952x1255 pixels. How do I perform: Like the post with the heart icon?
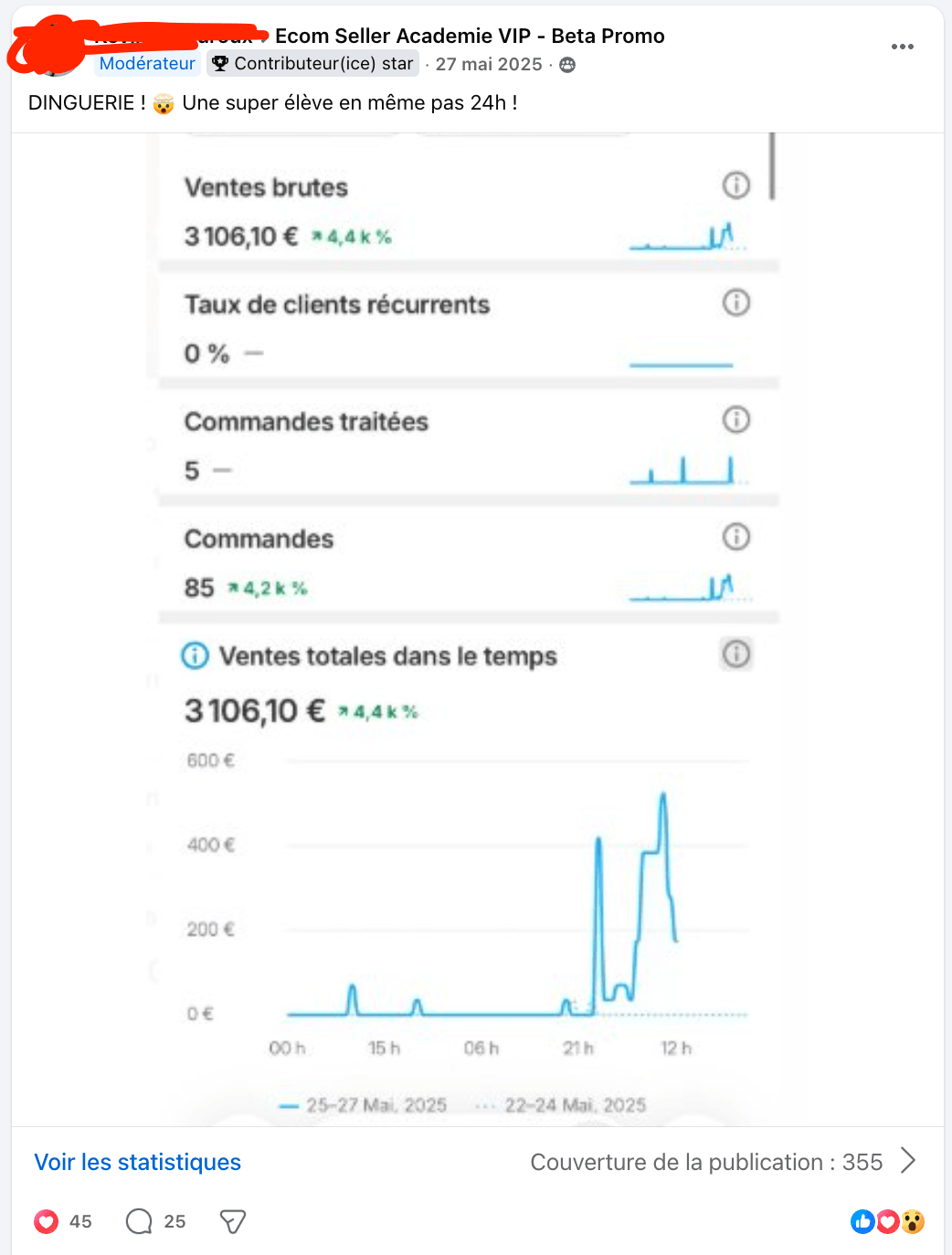(47, 1221)
